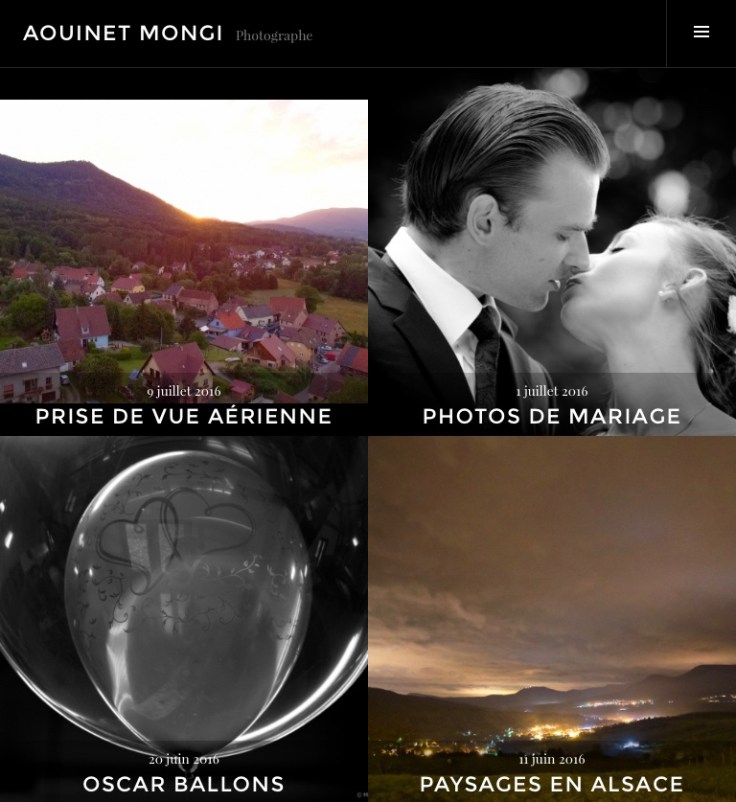736x802 pixels.
Task: Open the Oscar Ballons post
Action: (184, 784)
